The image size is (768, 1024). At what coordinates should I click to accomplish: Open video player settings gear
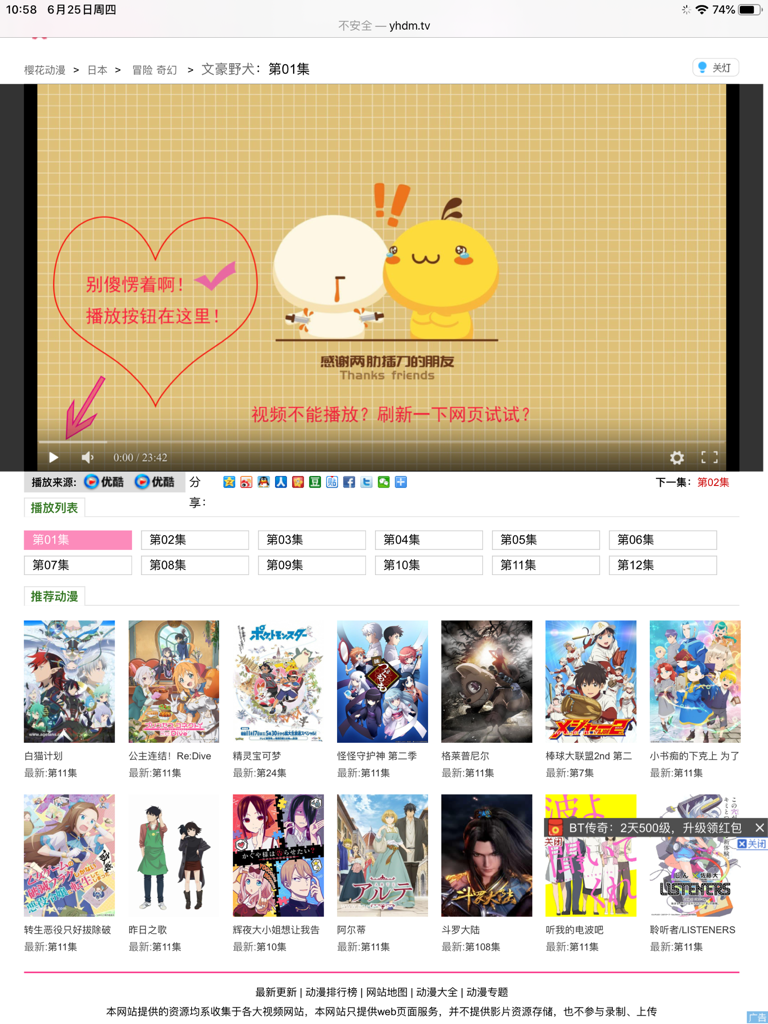[x=677, y=457]
